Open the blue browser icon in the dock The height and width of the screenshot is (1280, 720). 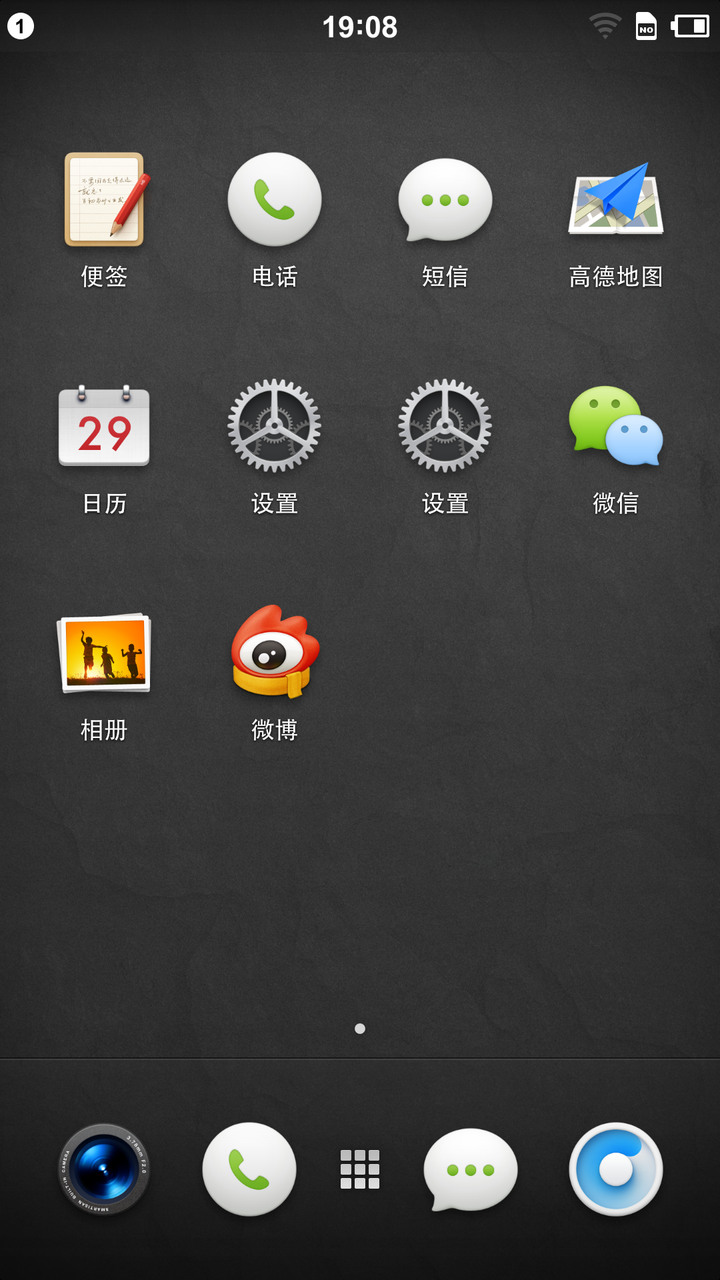click(x=616, y=1169)
